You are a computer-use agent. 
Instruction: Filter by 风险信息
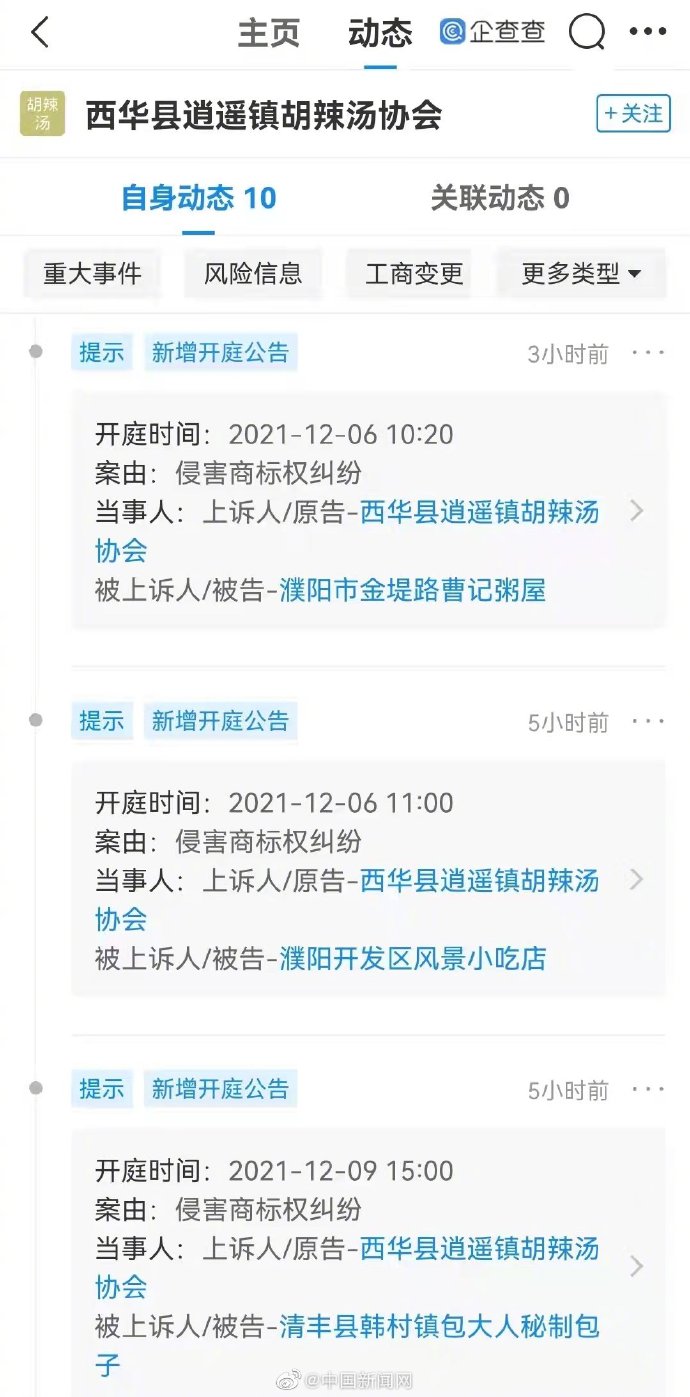pos(253,273)
